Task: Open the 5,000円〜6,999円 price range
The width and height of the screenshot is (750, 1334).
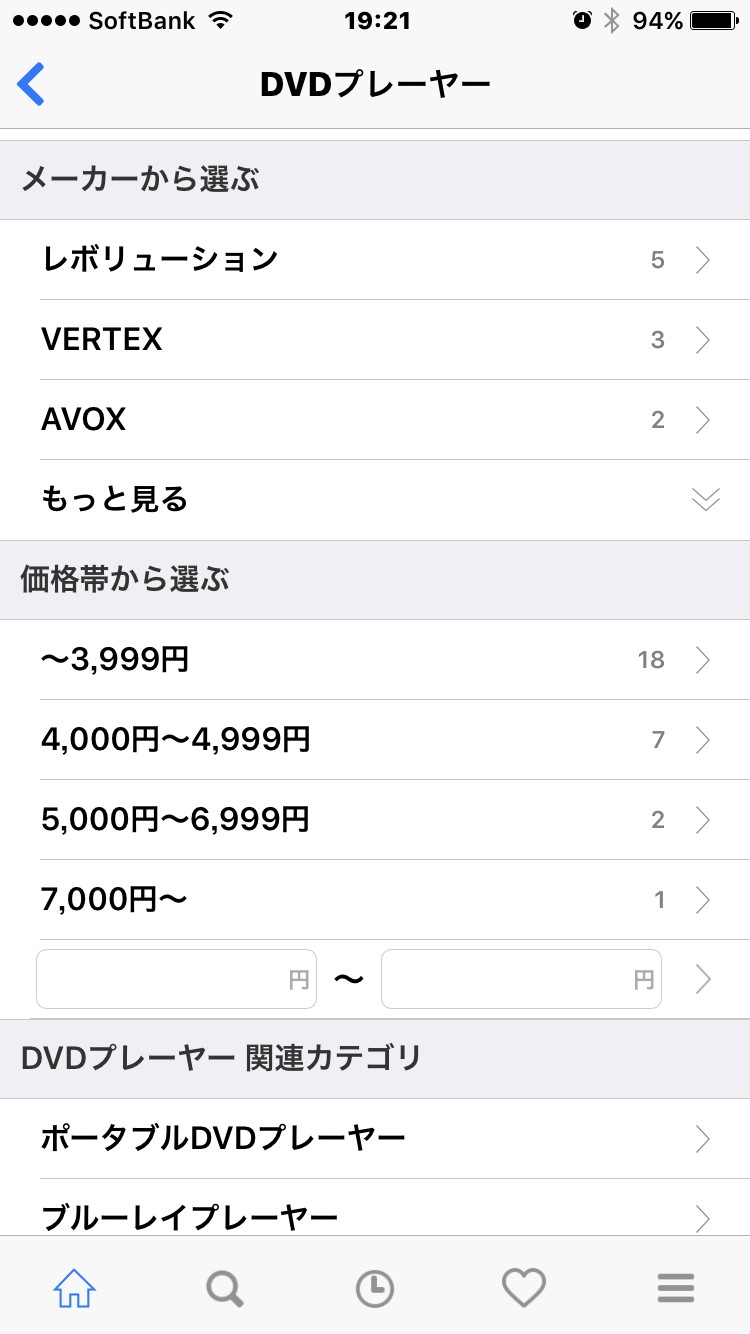Action: point(375,820)
